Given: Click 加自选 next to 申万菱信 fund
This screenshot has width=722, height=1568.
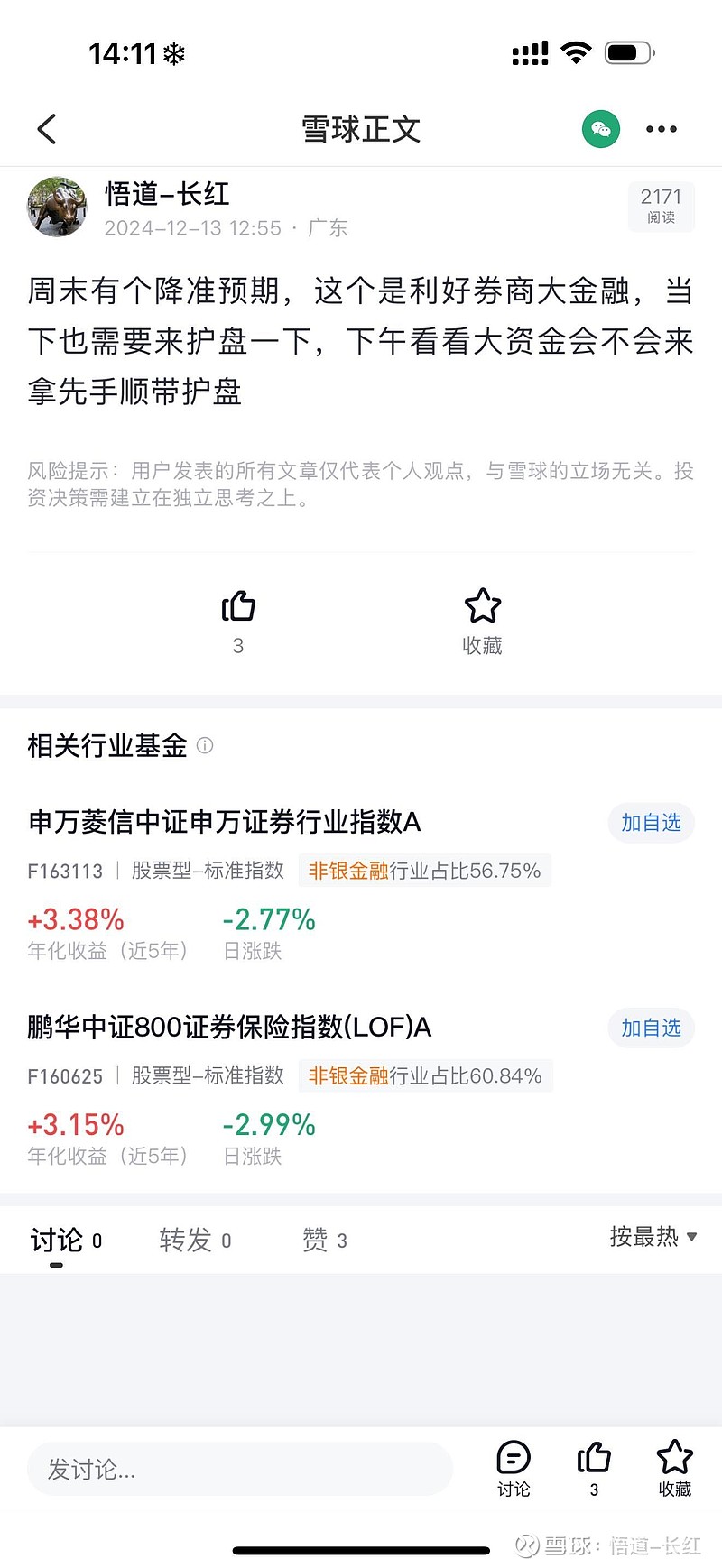Looking at the screenshot, I should coord(651,823).
